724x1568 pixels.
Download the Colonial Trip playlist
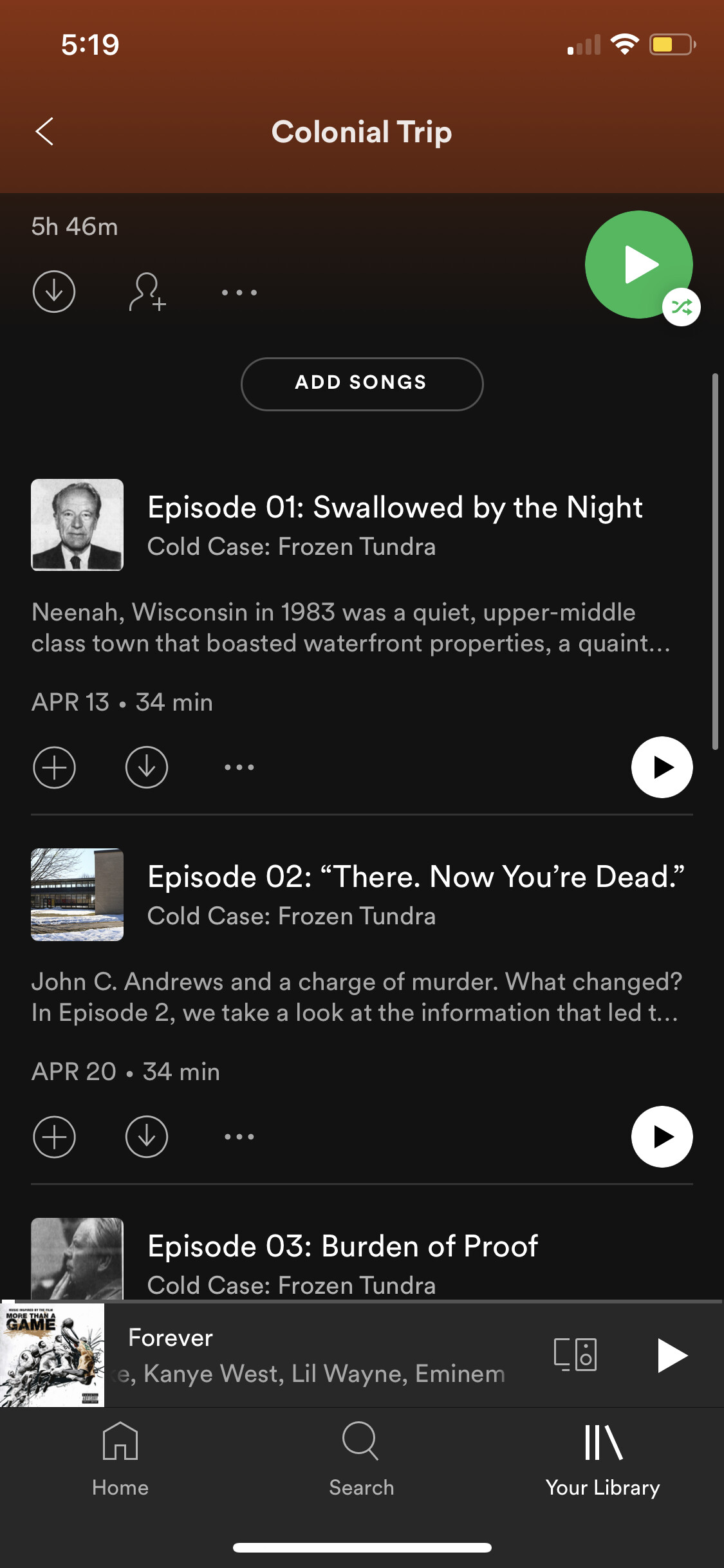54,292
